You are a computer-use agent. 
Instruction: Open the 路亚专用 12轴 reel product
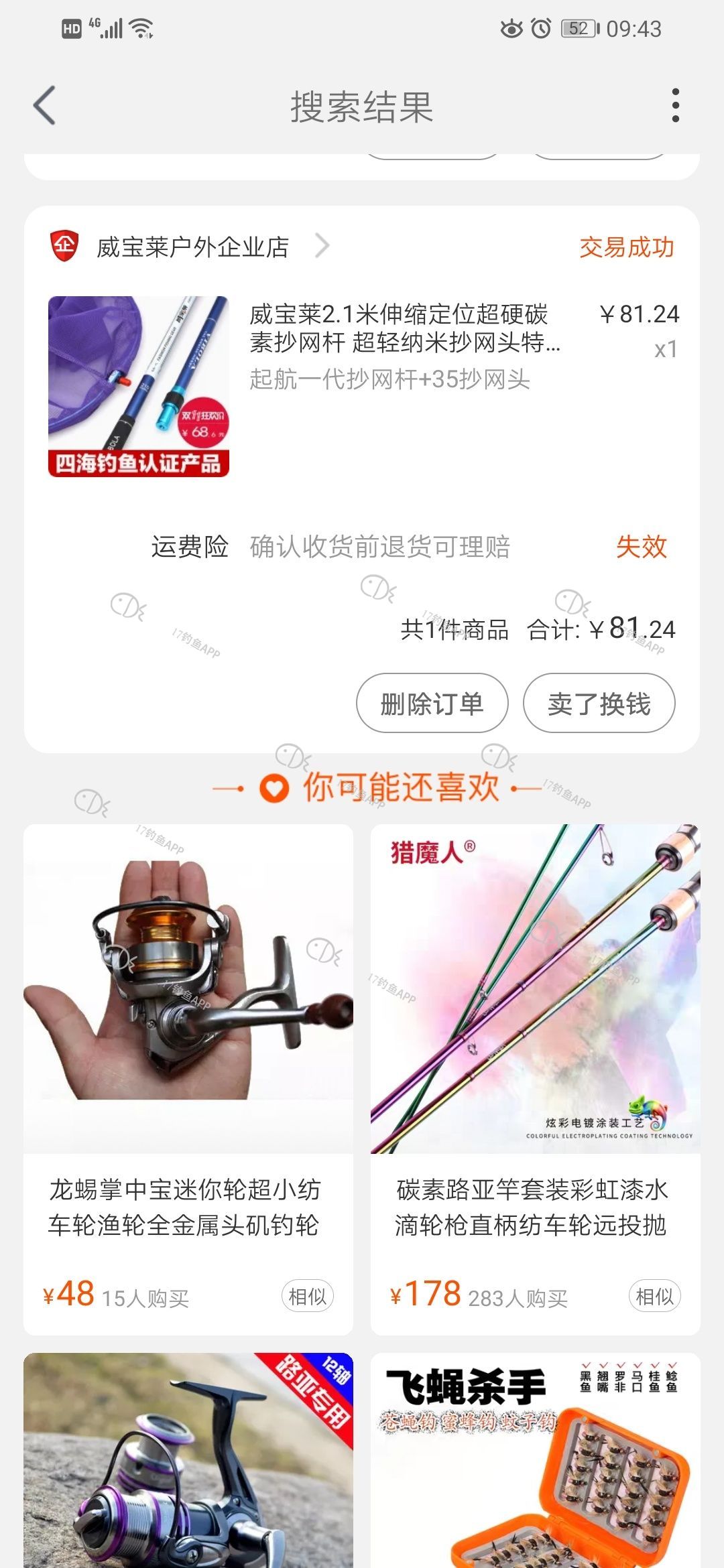tap(188, 1461)
